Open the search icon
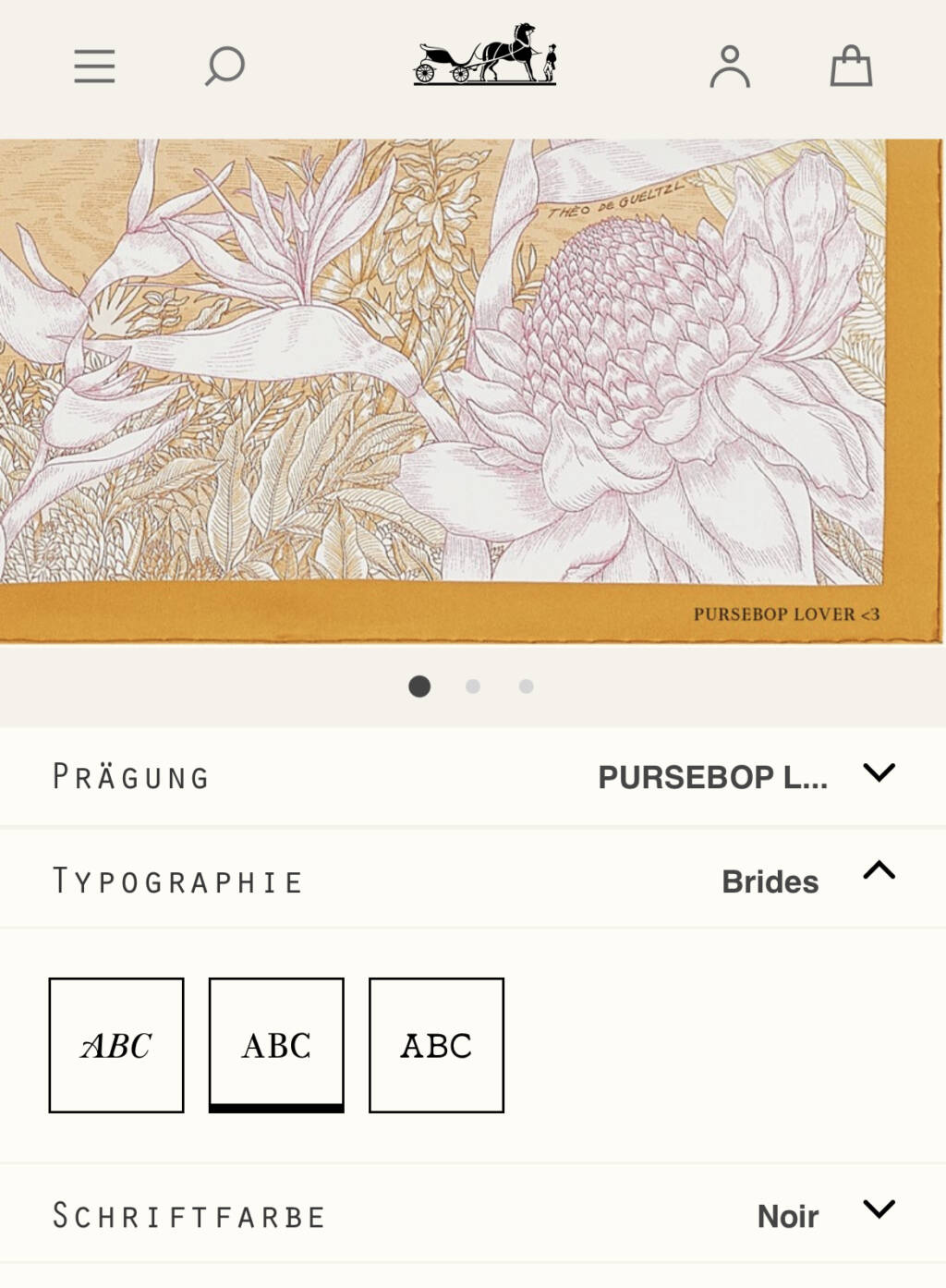 pyautogui.click(x=224, y=67)
